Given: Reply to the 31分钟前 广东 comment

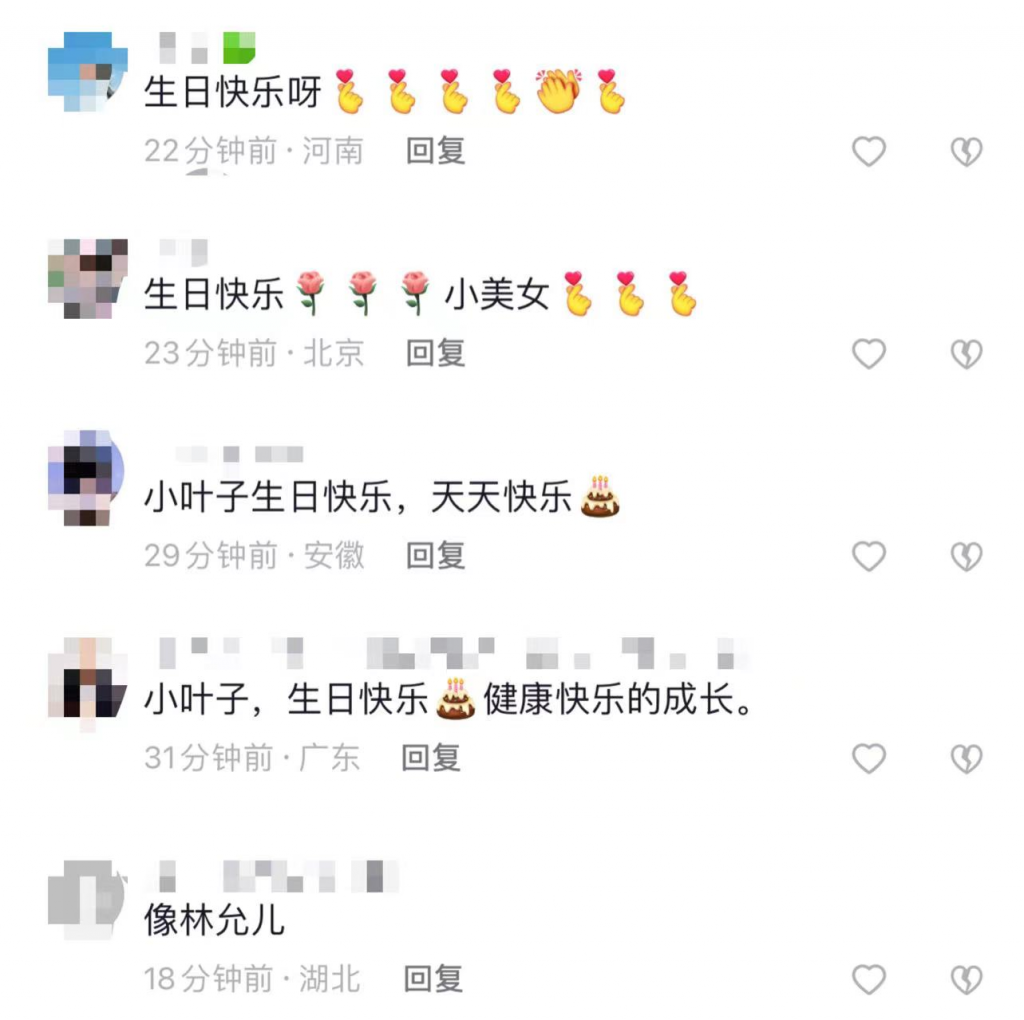Looking at the screenshot, I should click(x=431, y=758).
